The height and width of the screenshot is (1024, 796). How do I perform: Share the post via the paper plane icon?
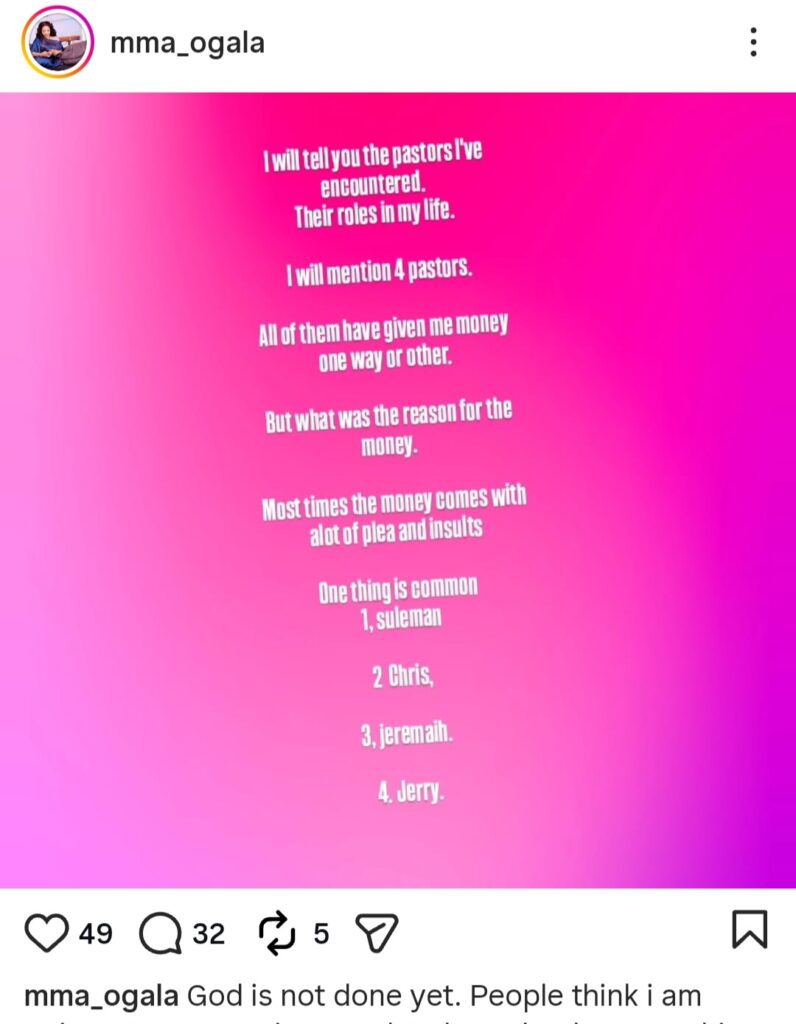[x=377, y=933]
